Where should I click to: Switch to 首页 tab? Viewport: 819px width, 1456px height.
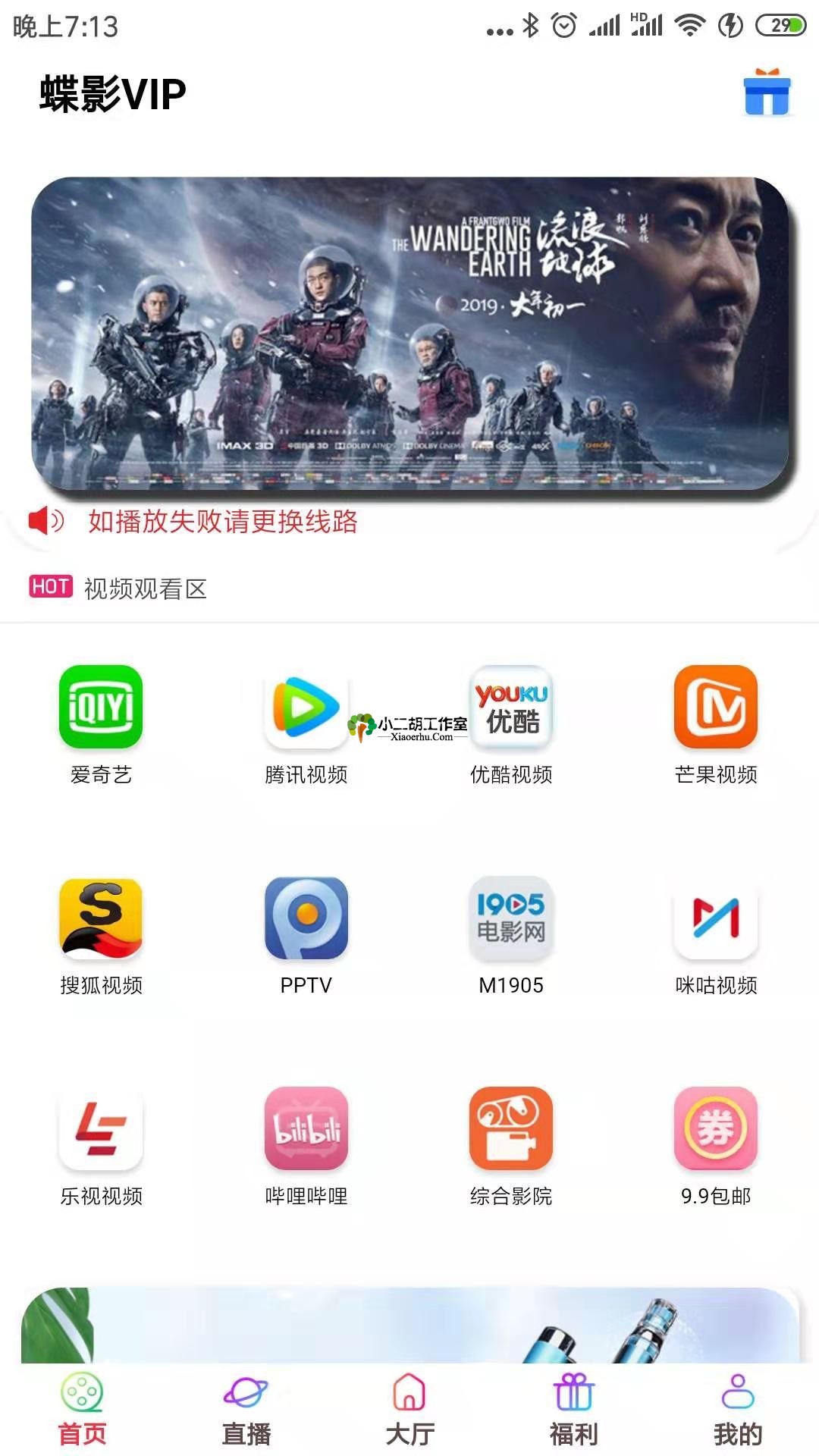(82, 1410)
